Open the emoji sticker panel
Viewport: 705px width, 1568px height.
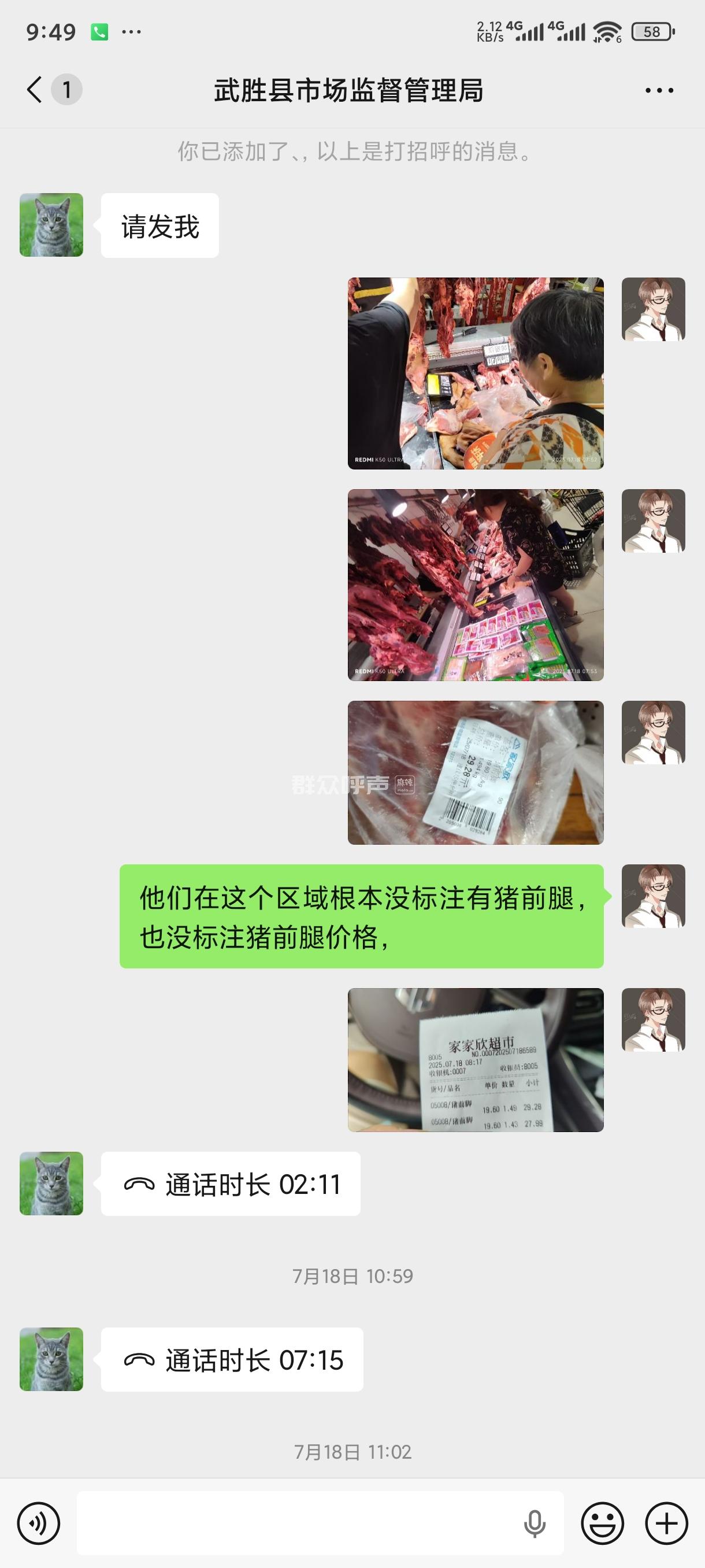click(602, 1523)
